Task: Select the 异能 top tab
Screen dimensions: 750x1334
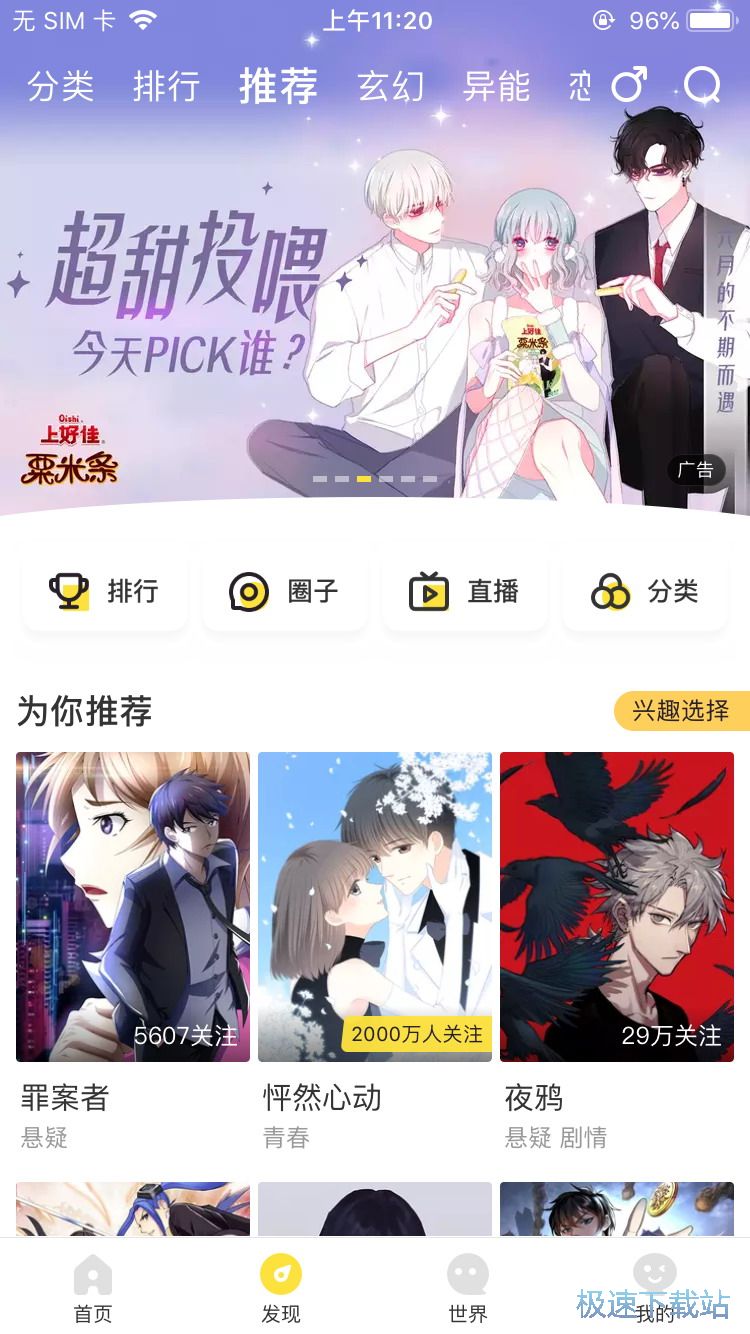Action: [x=497, y=87]
